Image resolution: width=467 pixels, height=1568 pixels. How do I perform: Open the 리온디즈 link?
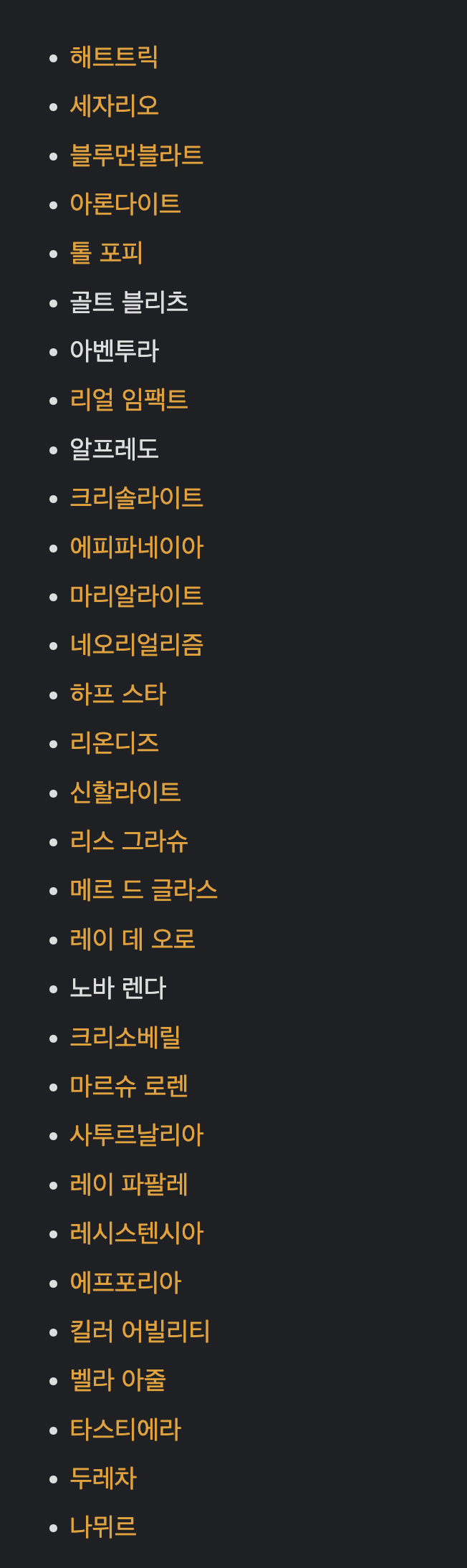coord(114,743)
